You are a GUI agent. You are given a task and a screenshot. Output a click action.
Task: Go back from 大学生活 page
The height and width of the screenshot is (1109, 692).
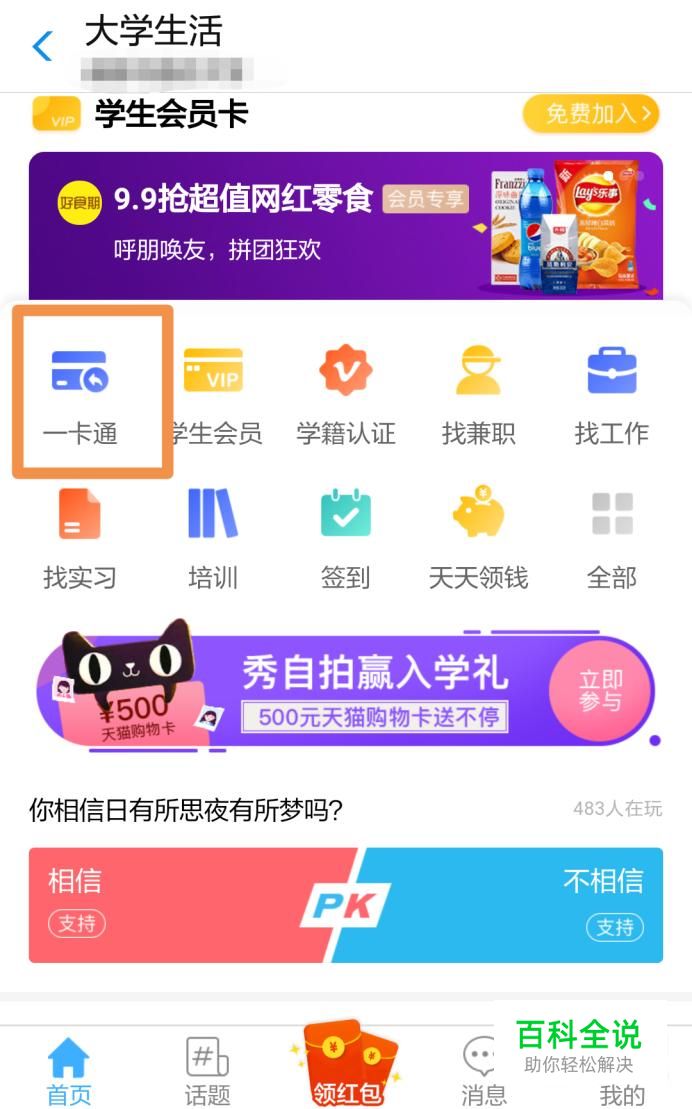[42, 46]
